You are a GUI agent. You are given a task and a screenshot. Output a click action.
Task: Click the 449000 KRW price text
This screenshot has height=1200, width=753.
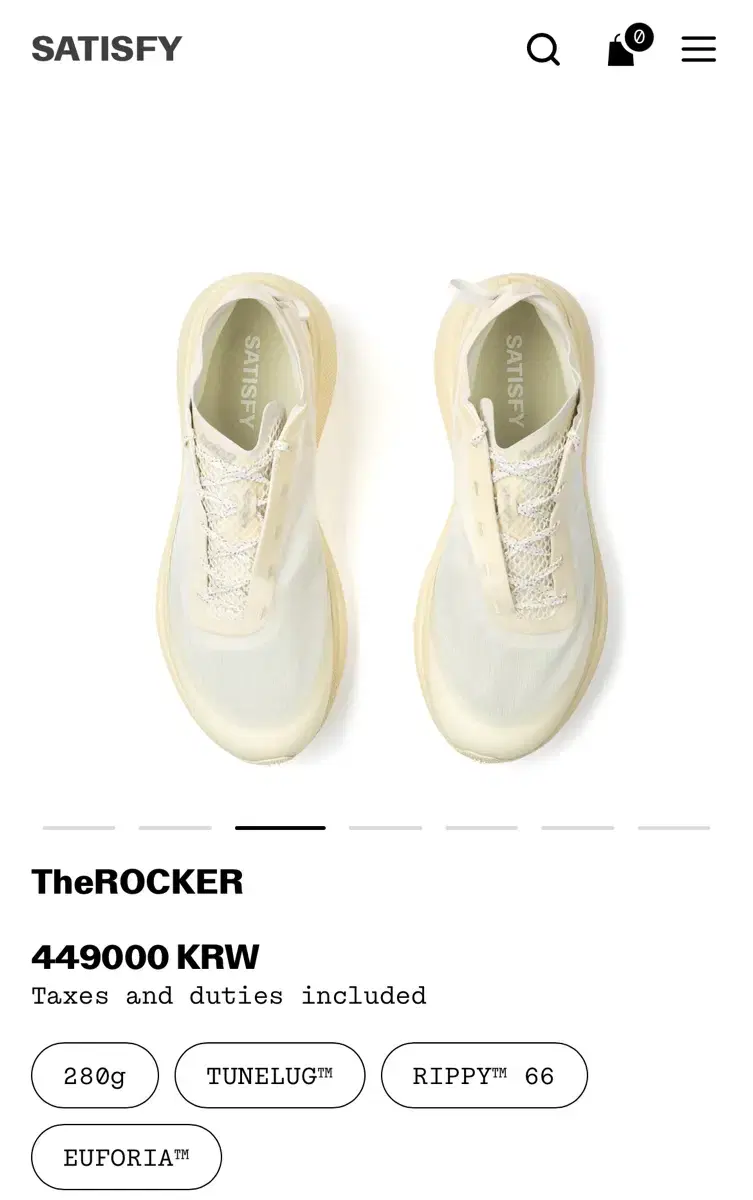point(145,956)
